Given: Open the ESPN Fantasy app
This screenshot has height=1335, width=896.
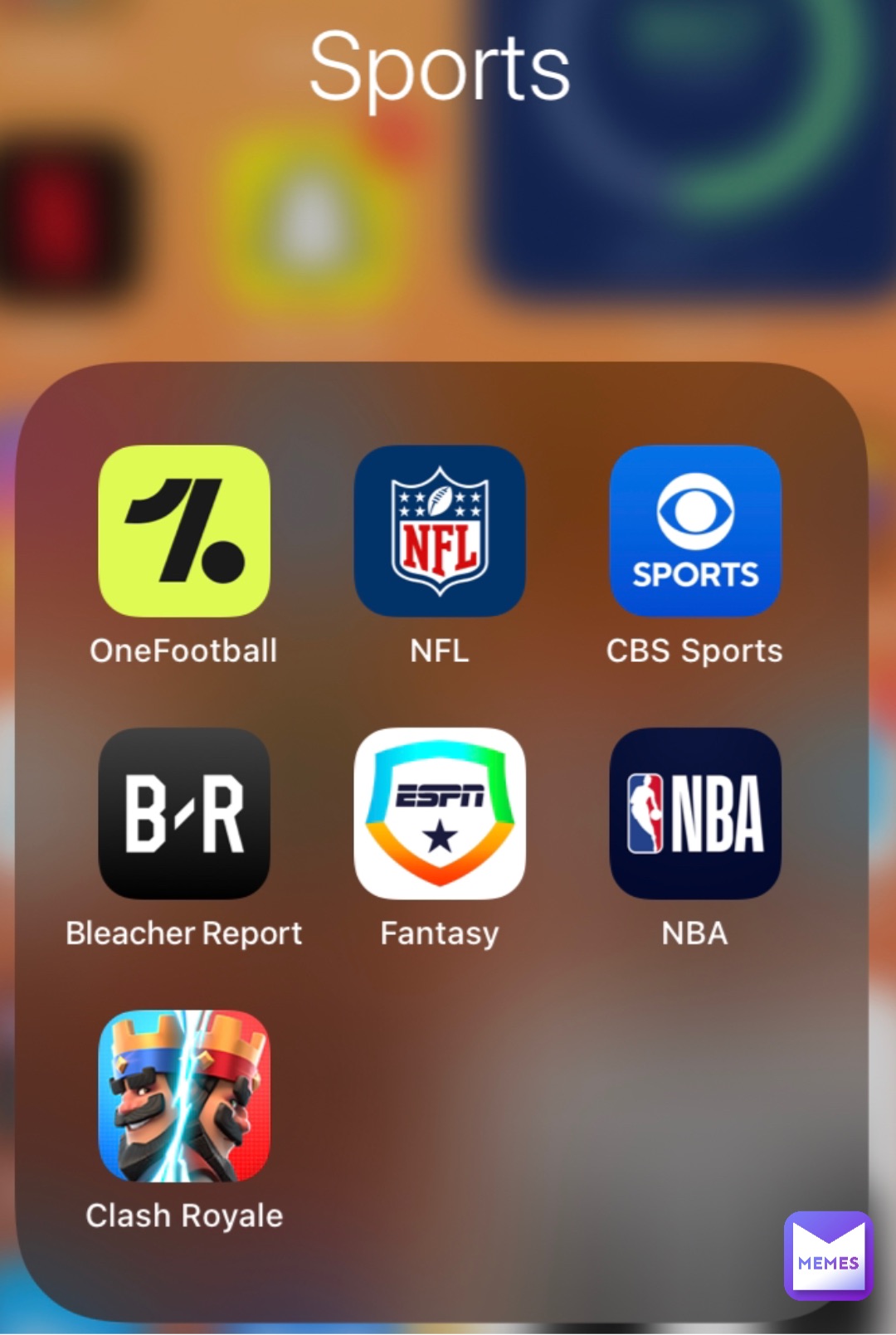Looking at the screenshot, I should [x=440, y=813].
